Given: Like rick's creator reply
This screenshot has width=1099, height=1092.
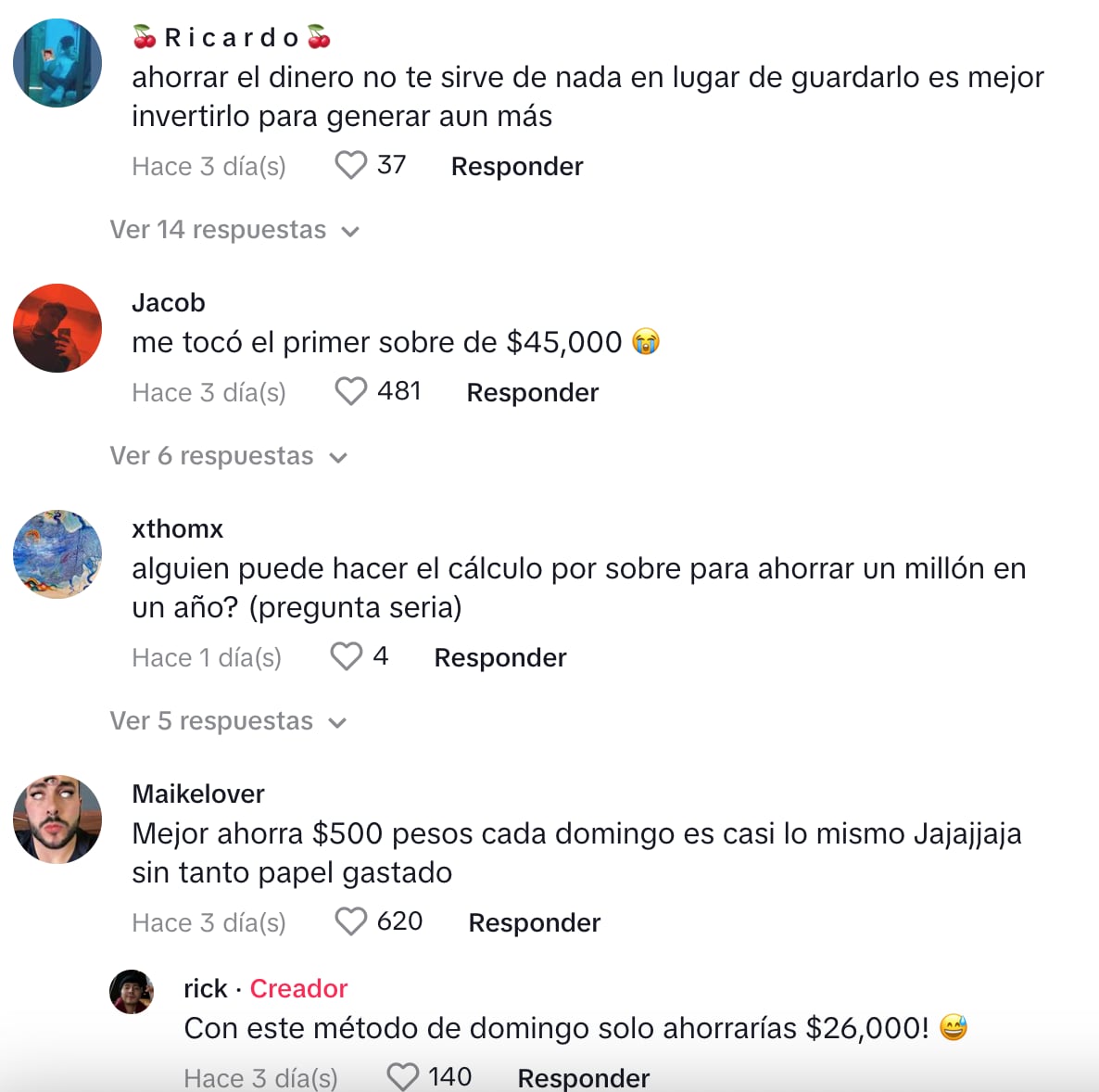Looking at the screenshot, I should tap(403, 1077).
